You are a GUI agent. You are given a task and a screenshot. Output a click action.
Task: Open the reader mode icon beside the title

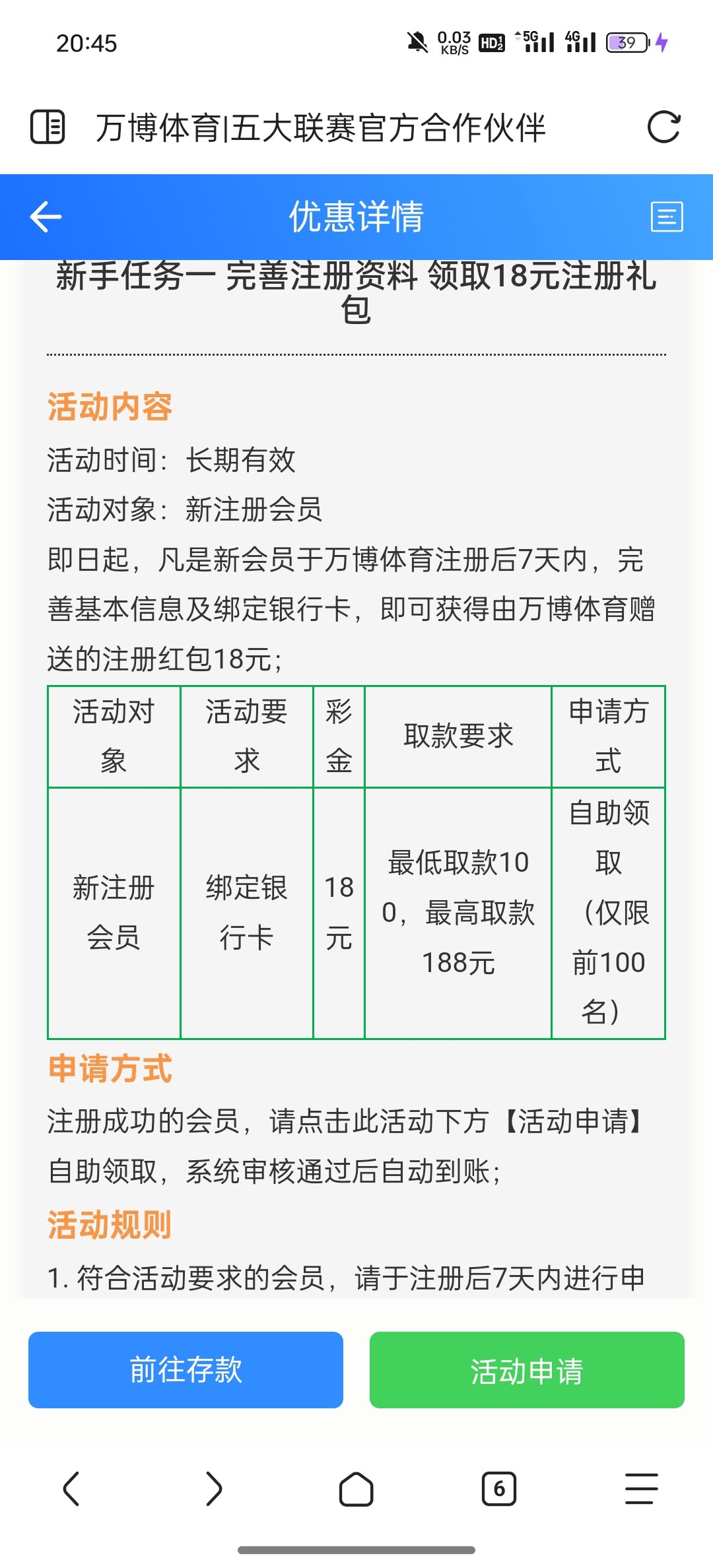(48, 127)
